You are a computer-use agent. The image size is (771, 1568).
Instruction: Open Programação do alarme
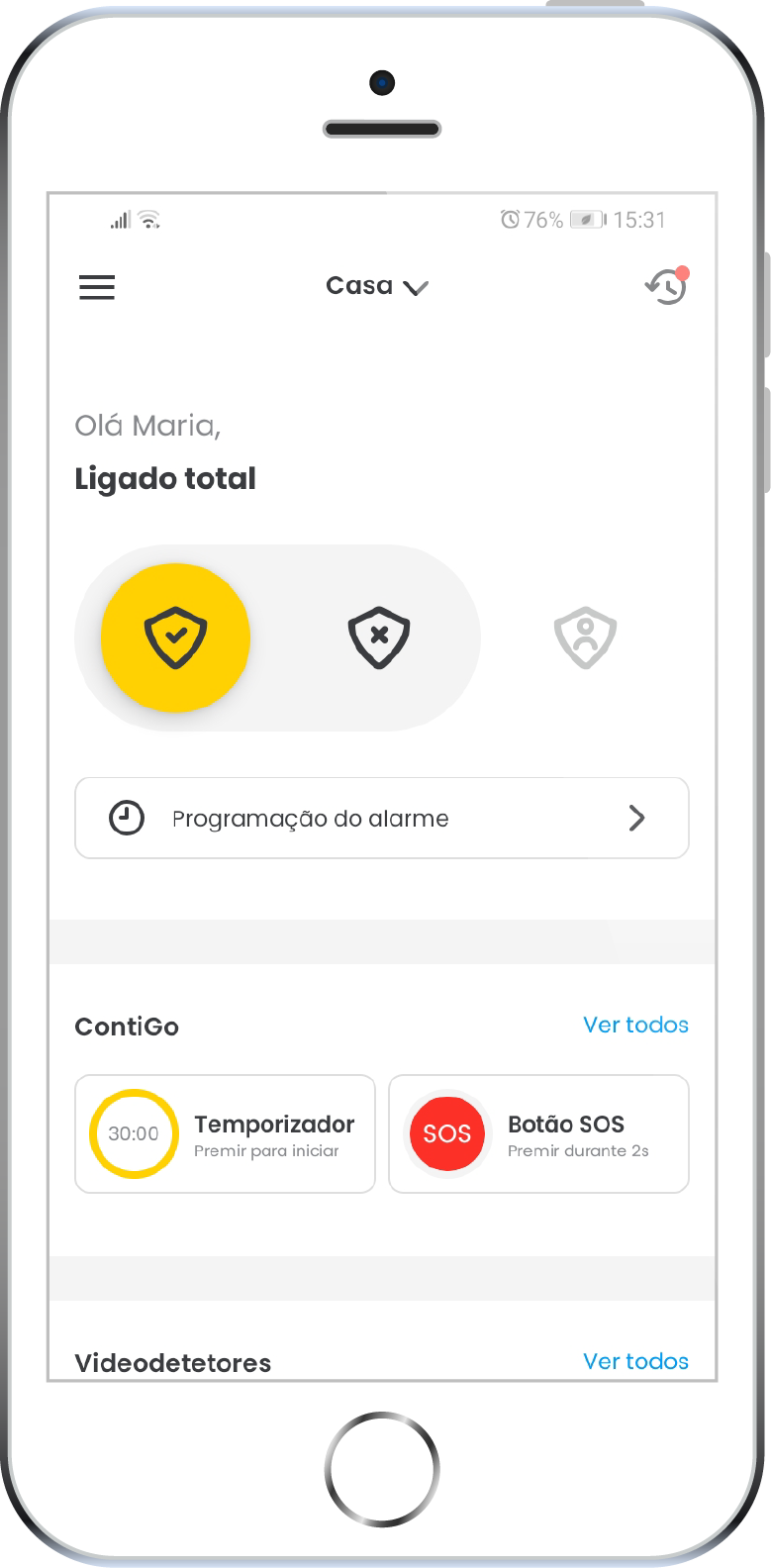click(381, 818)
